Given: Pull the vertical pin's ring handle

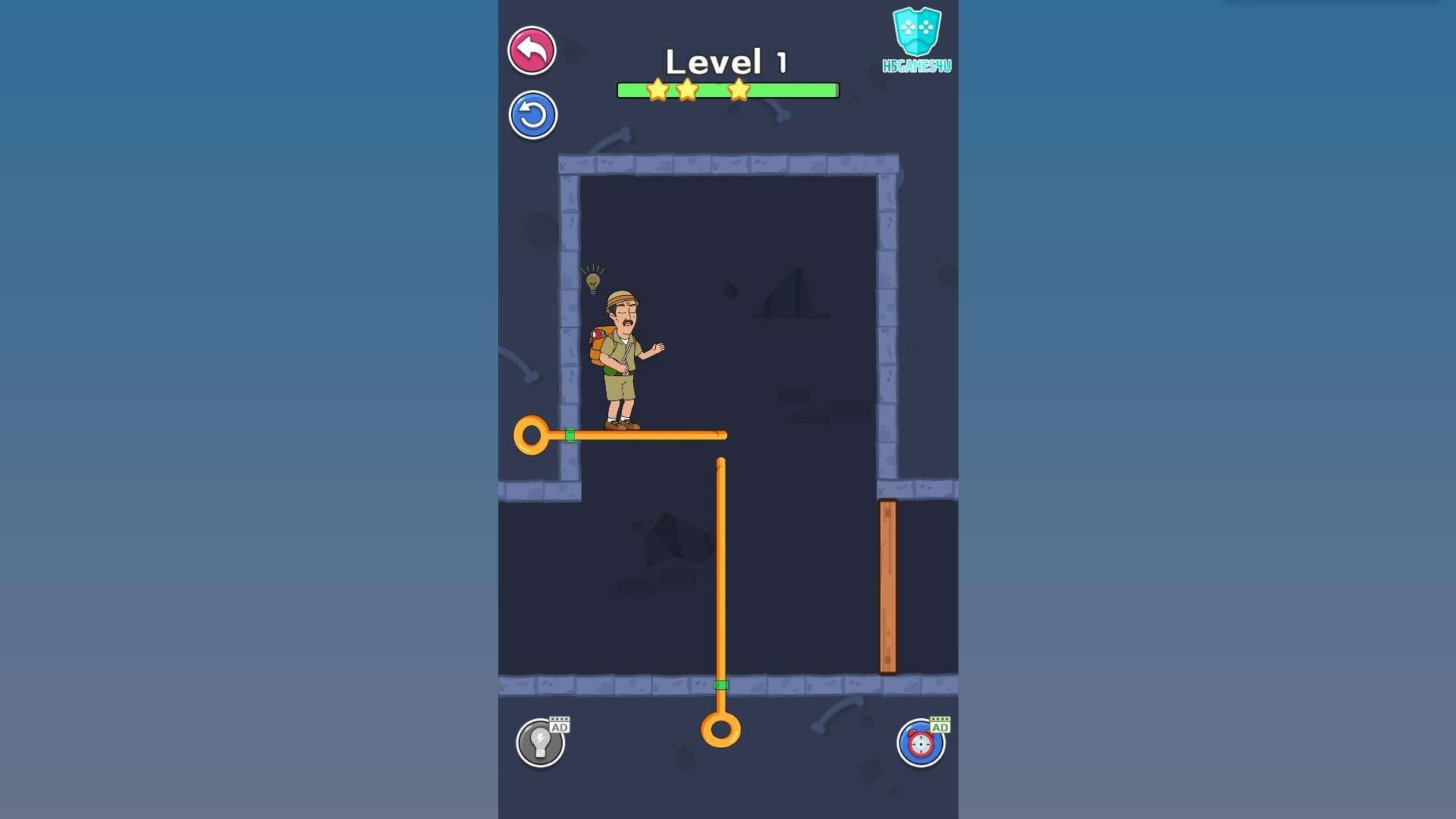Looking at the screenshot, I should [720, 730].
